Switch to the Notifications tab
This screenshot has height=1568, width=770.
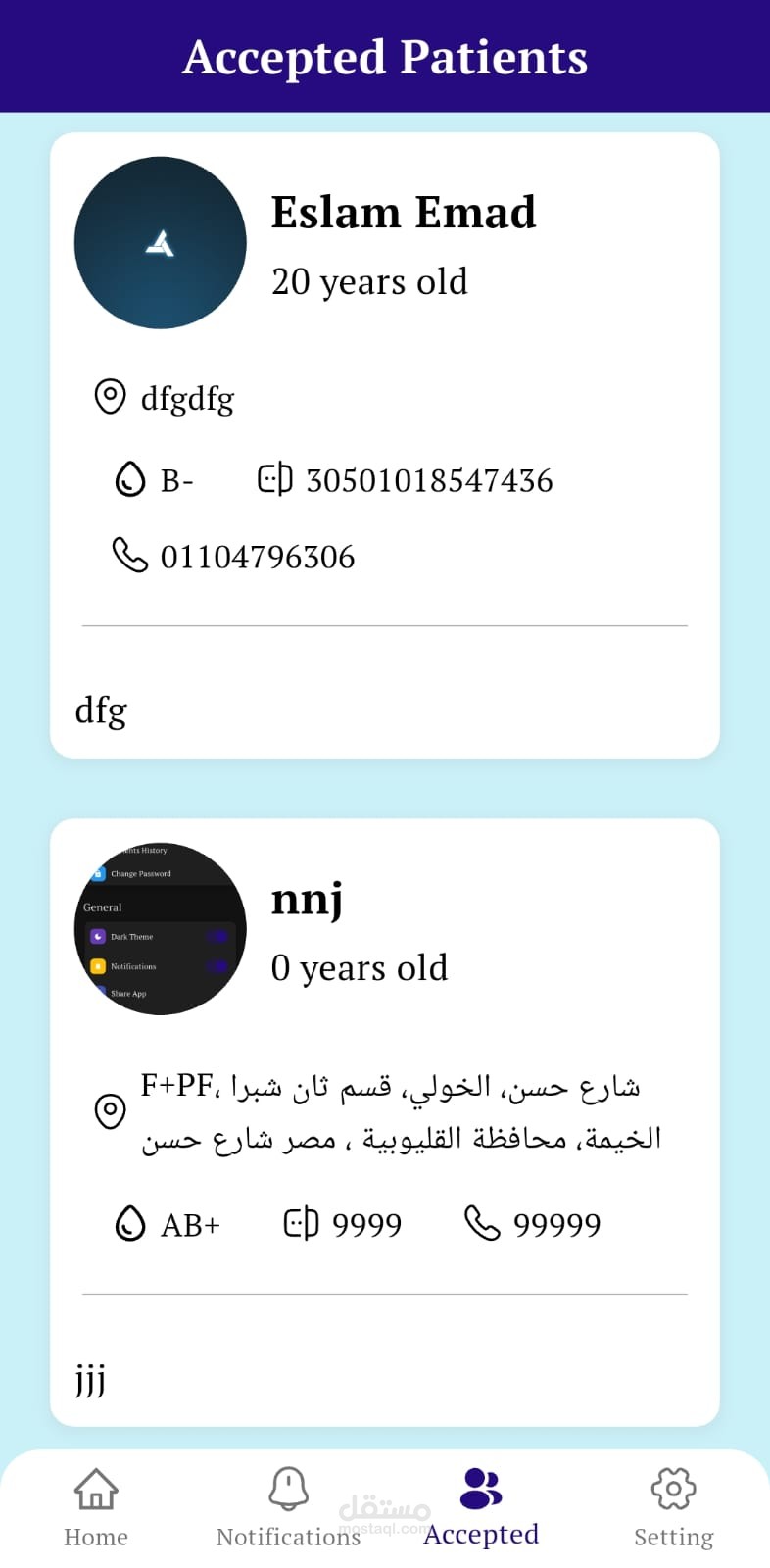(x=288, y=1507)
